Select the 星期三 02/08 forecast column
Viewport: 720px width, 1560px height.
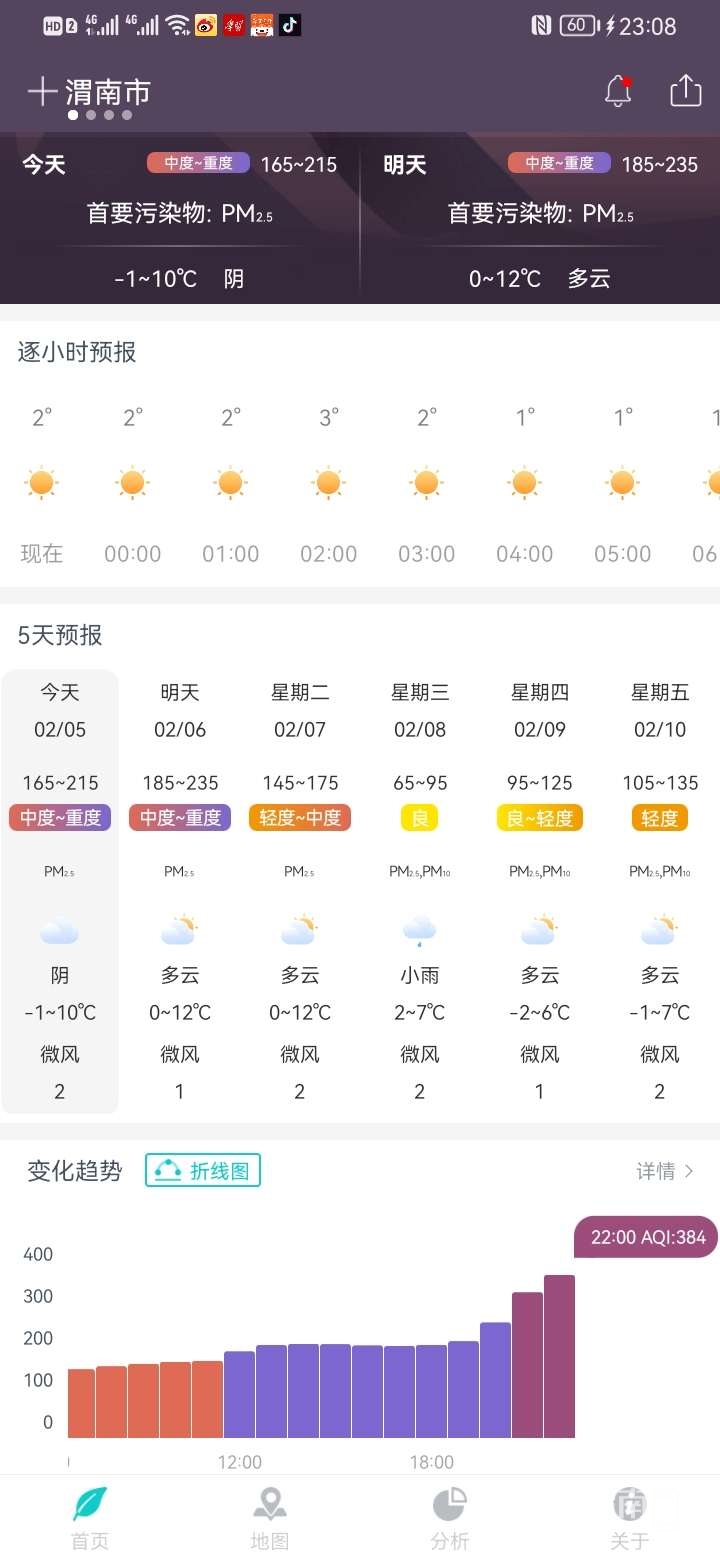pos(420,890)
